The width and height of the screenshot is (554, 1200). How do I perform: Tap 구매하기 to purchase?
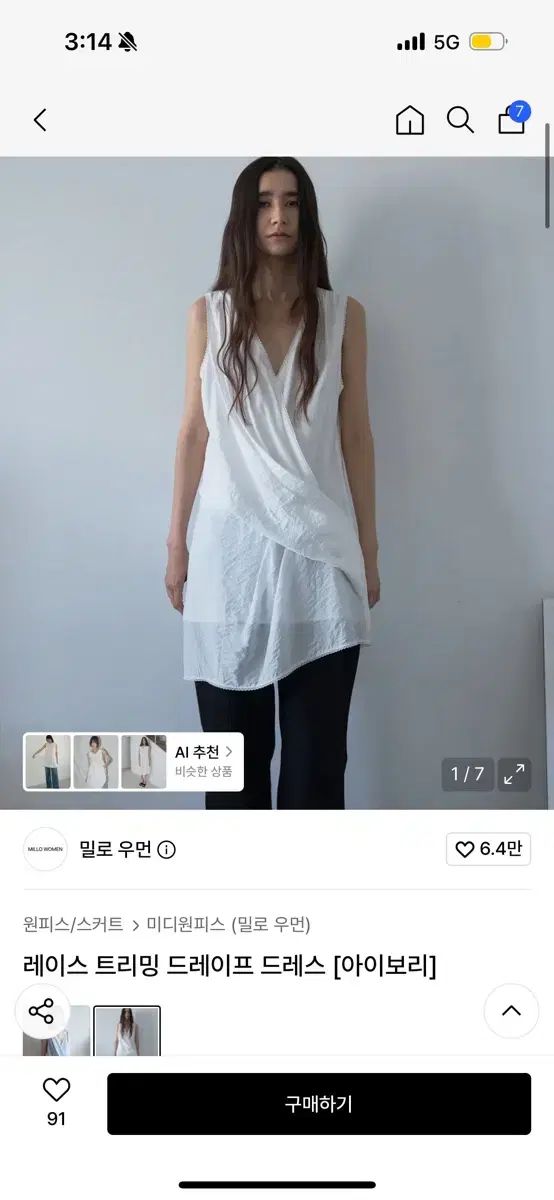pos(319,1104)
